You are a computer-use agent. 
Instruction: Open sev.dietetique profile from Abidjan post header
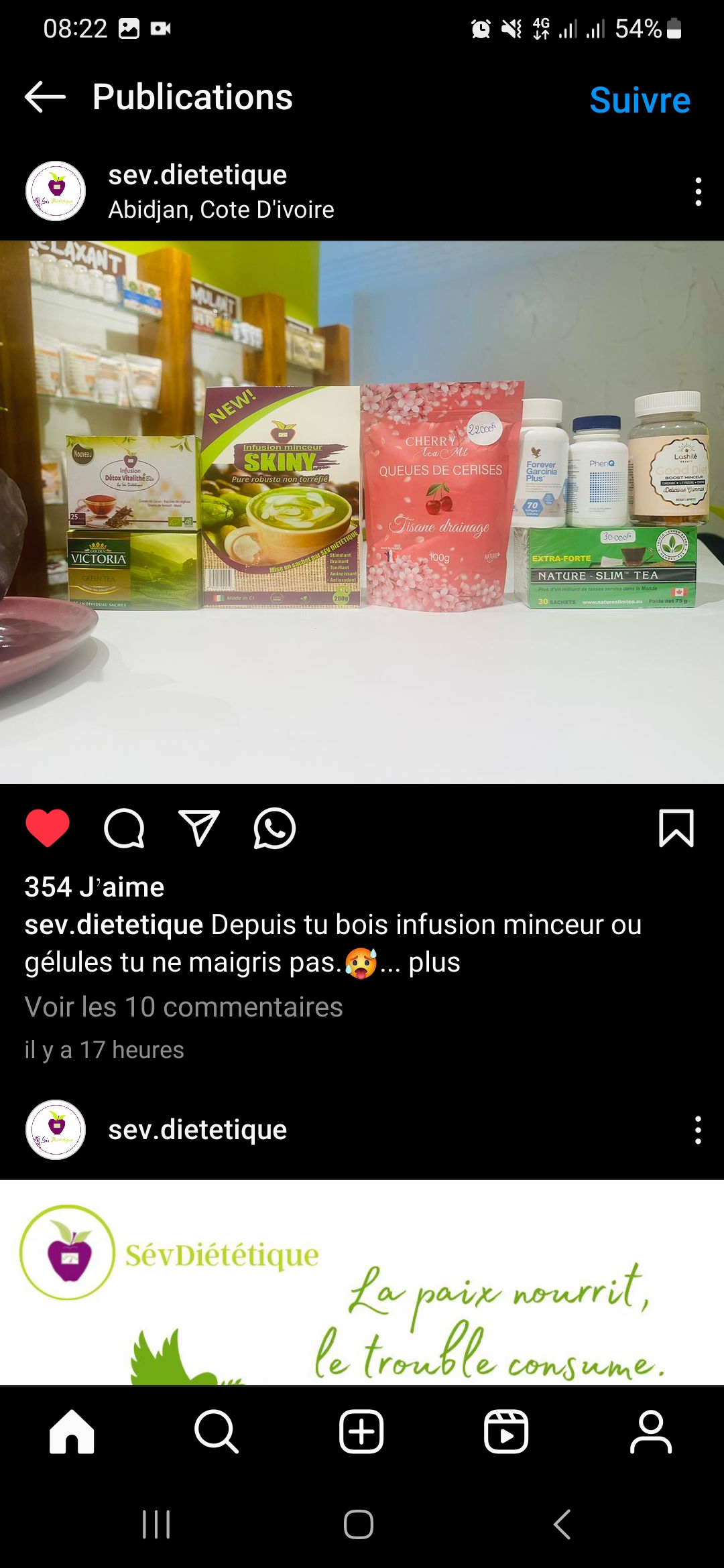pyautogui.click(x=197, y=176)
